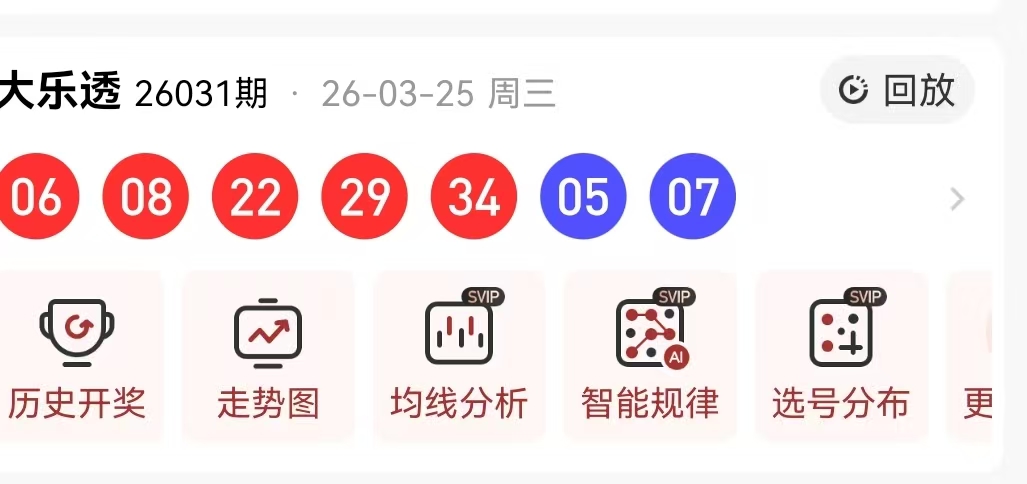Open the 走势图 trend chart

tap(268, 355)
